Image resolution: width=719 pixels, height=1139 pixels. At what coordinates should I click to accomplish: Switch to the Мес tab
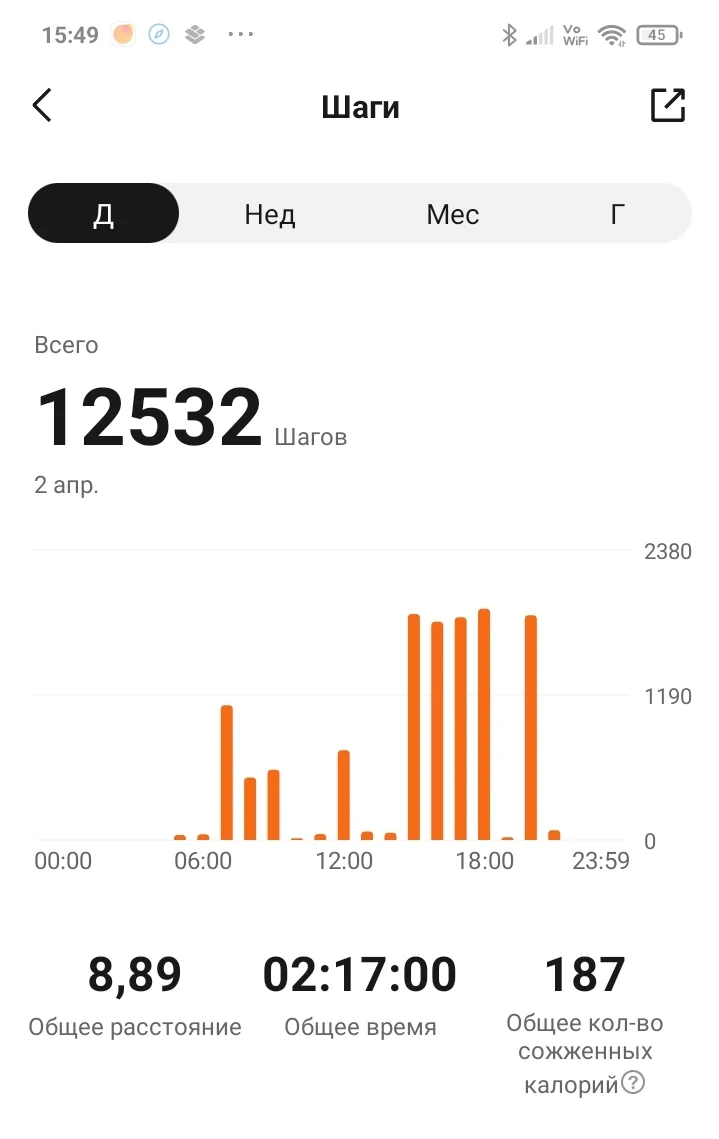point(452,214)
